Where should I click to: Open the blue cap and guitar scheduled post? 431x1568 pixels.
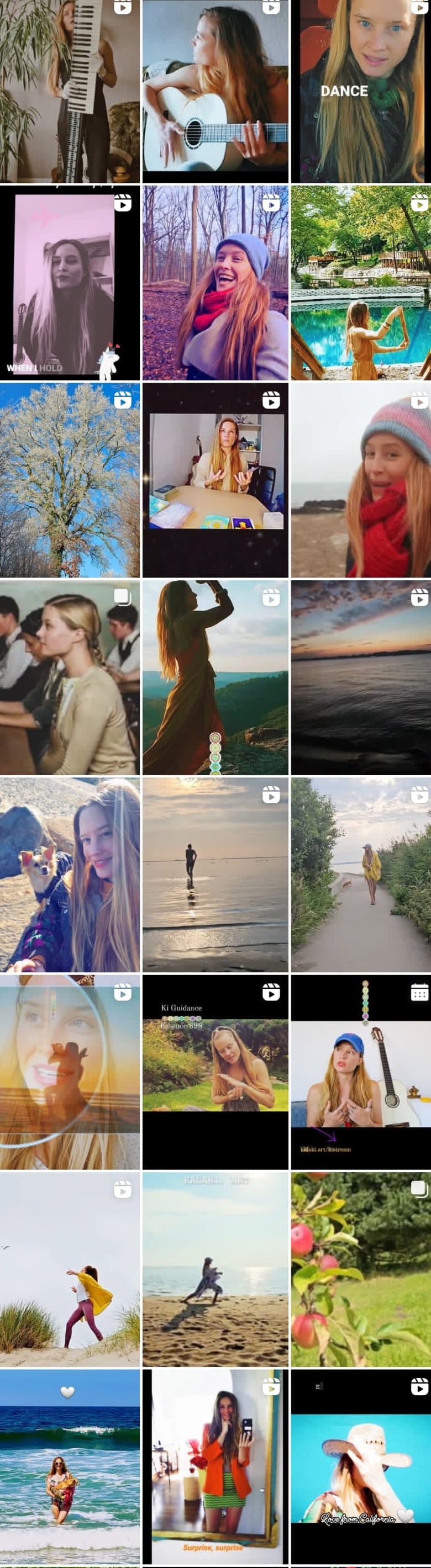pos(360,1071)
